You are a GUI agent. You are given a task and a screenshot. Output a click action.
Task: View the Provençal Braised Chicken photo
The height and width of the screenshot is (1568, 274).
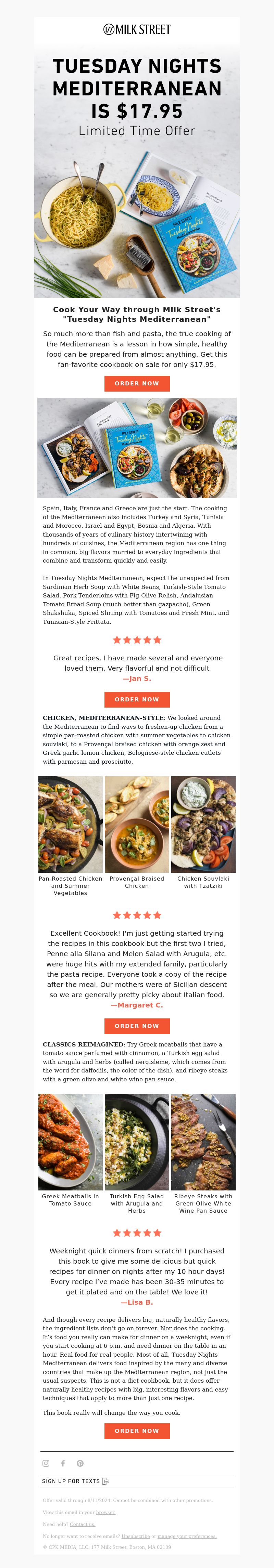click(x=137, y=824)
